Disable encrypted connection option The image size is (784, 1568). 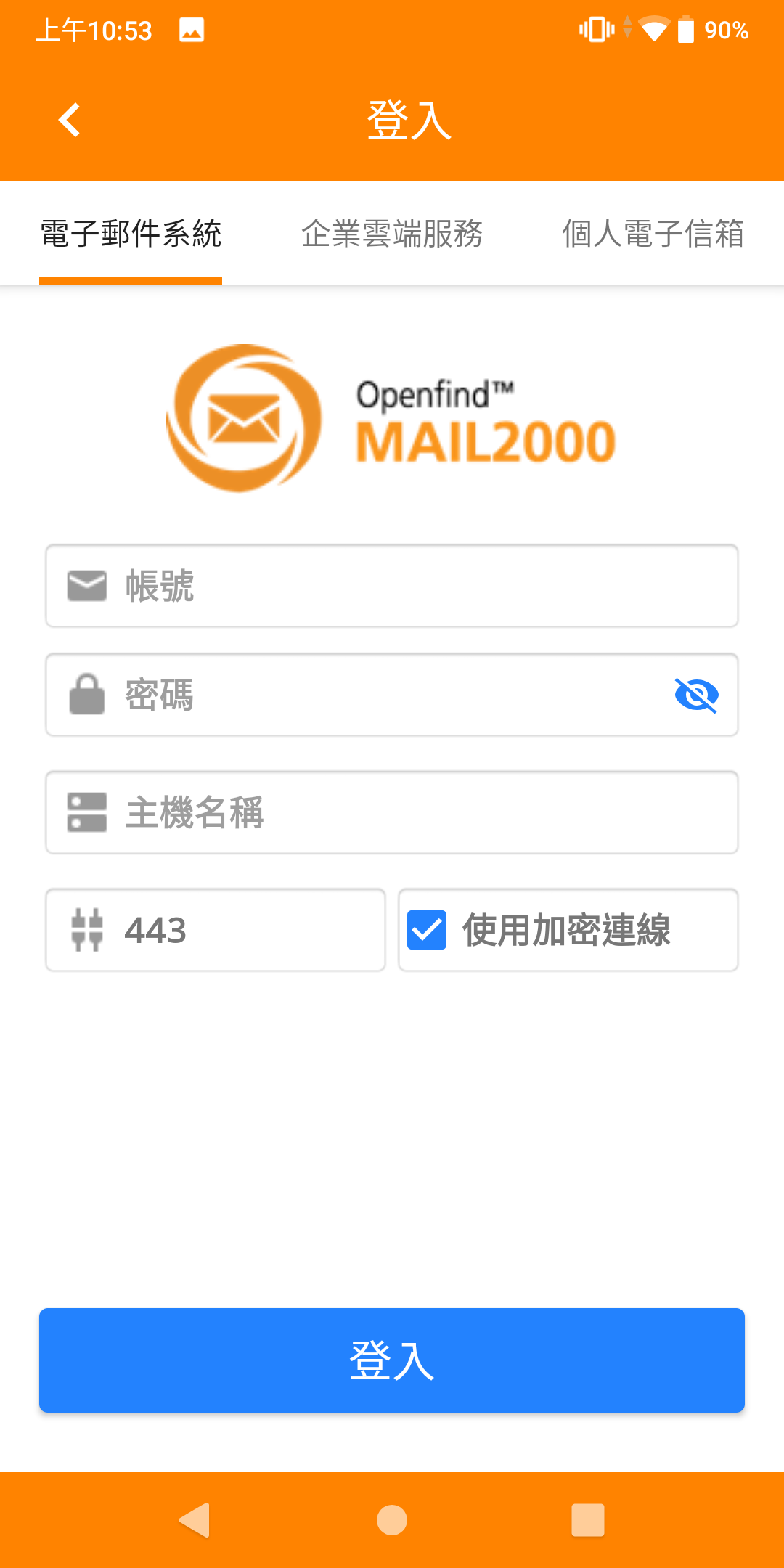(x=428, y=930)
